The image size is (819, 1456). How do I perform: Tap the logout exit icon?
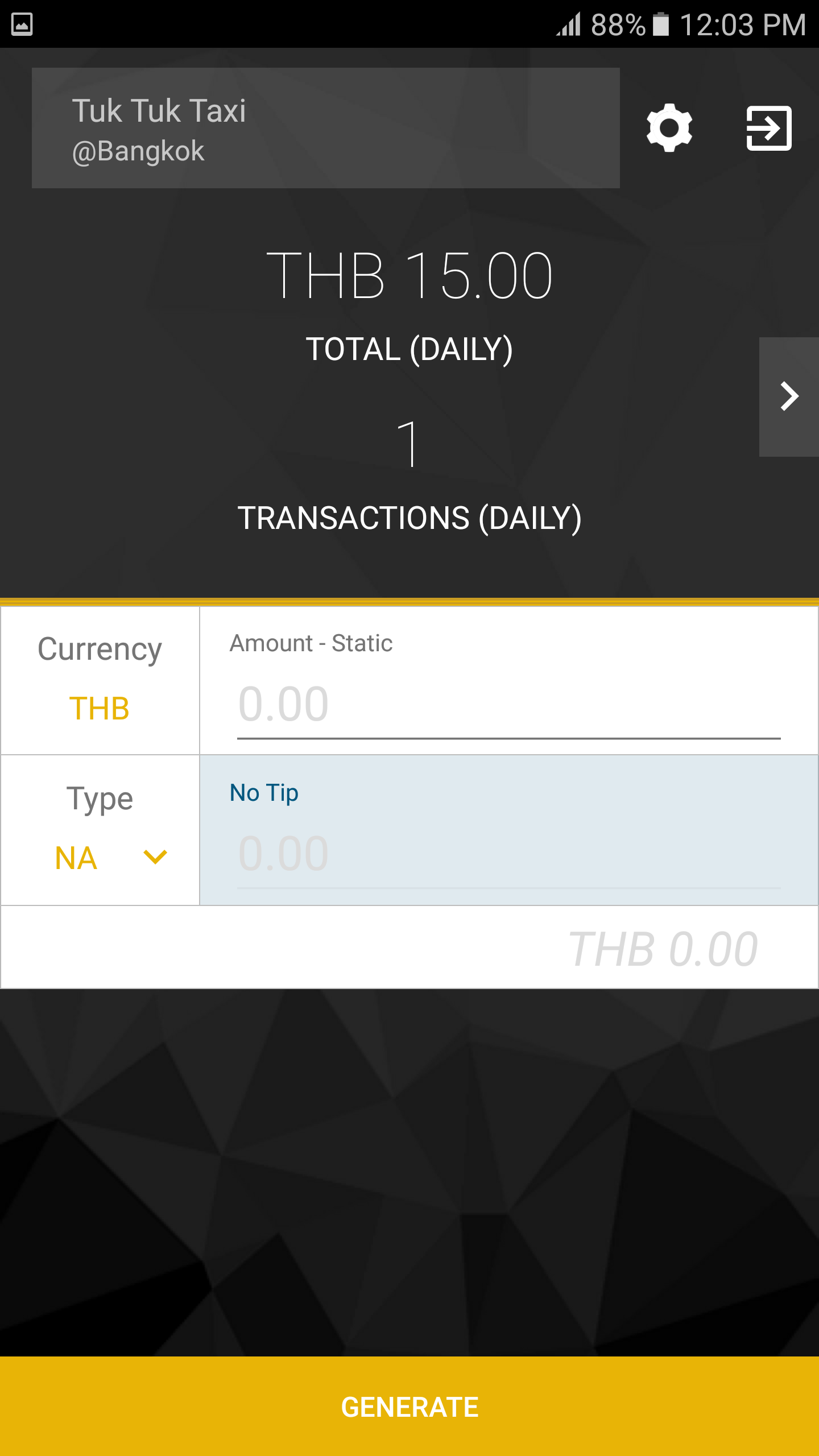click(x=768, y=128)
